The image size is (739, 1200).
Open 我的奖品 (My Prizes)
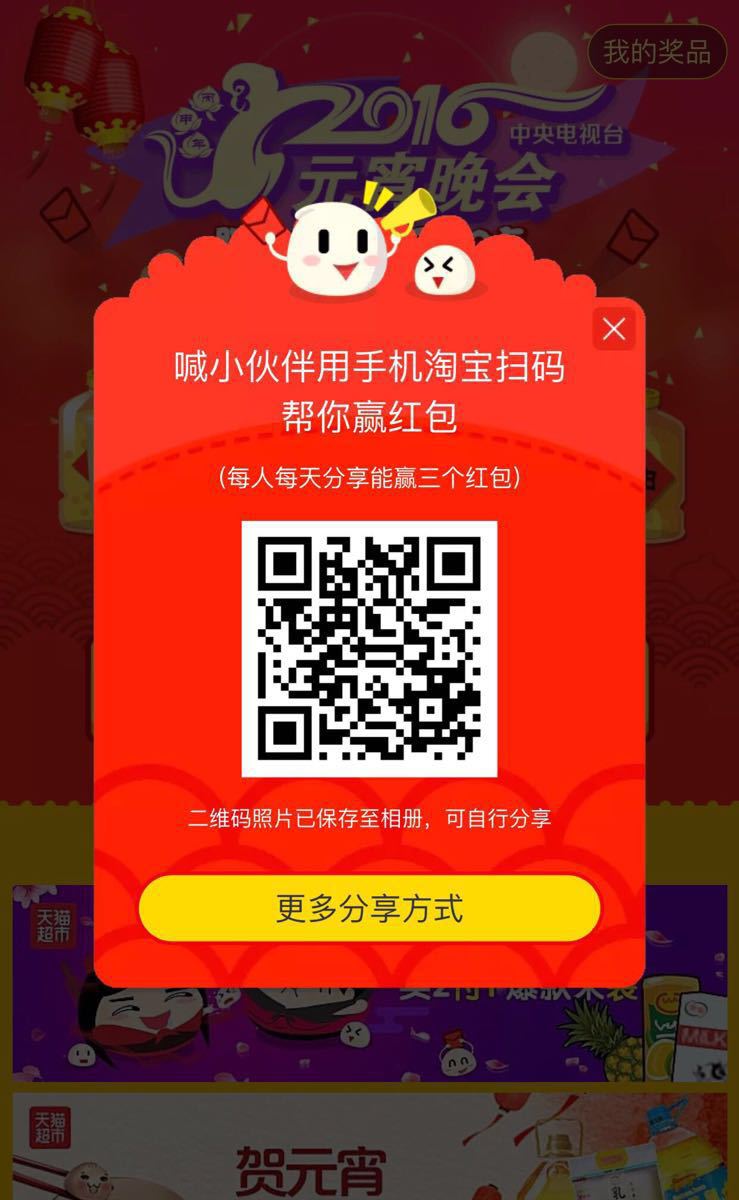[656, 51]
